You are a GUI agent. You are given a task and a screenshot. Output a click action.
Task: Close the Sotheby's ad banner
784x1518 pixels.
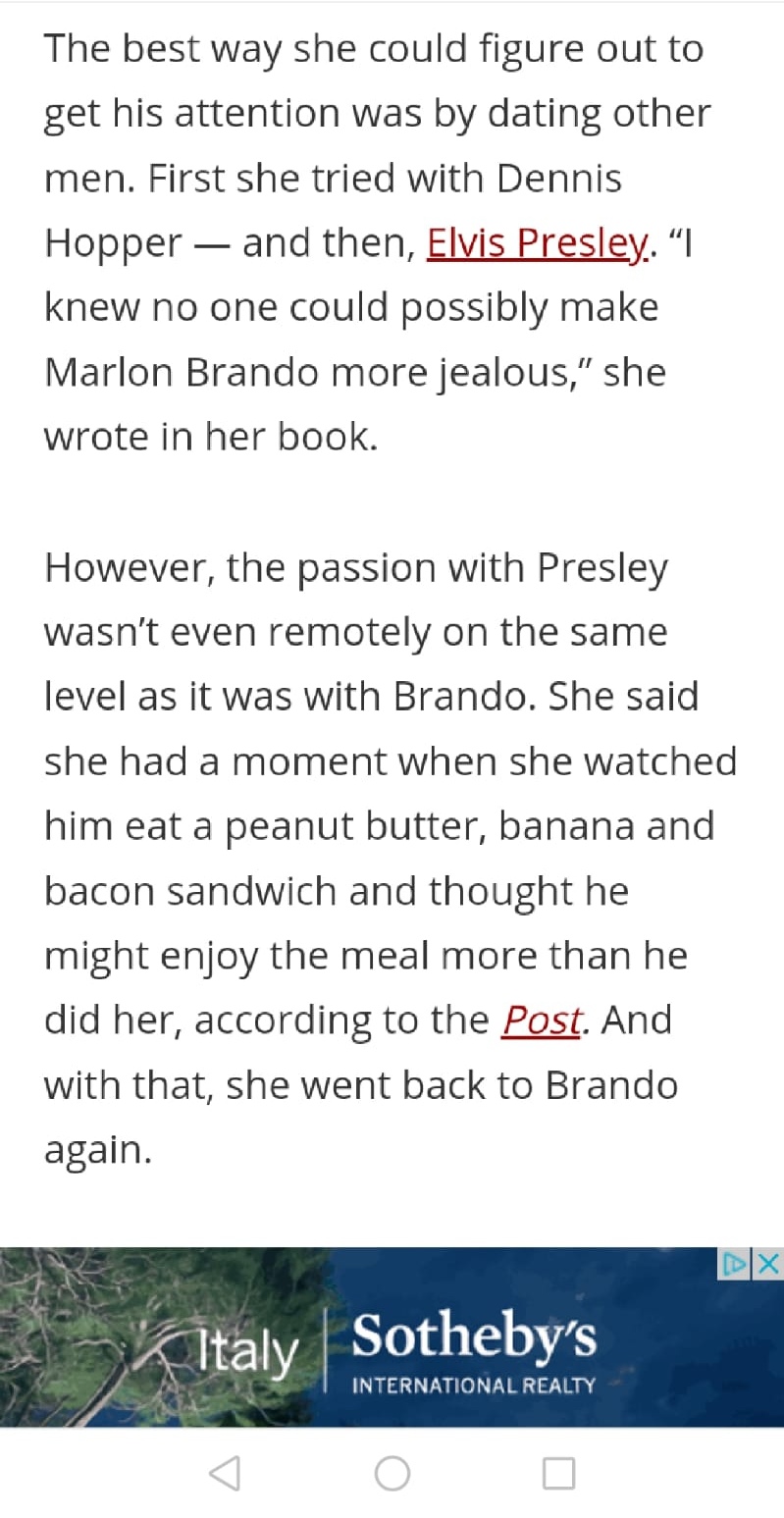[x=770, y=1263]
